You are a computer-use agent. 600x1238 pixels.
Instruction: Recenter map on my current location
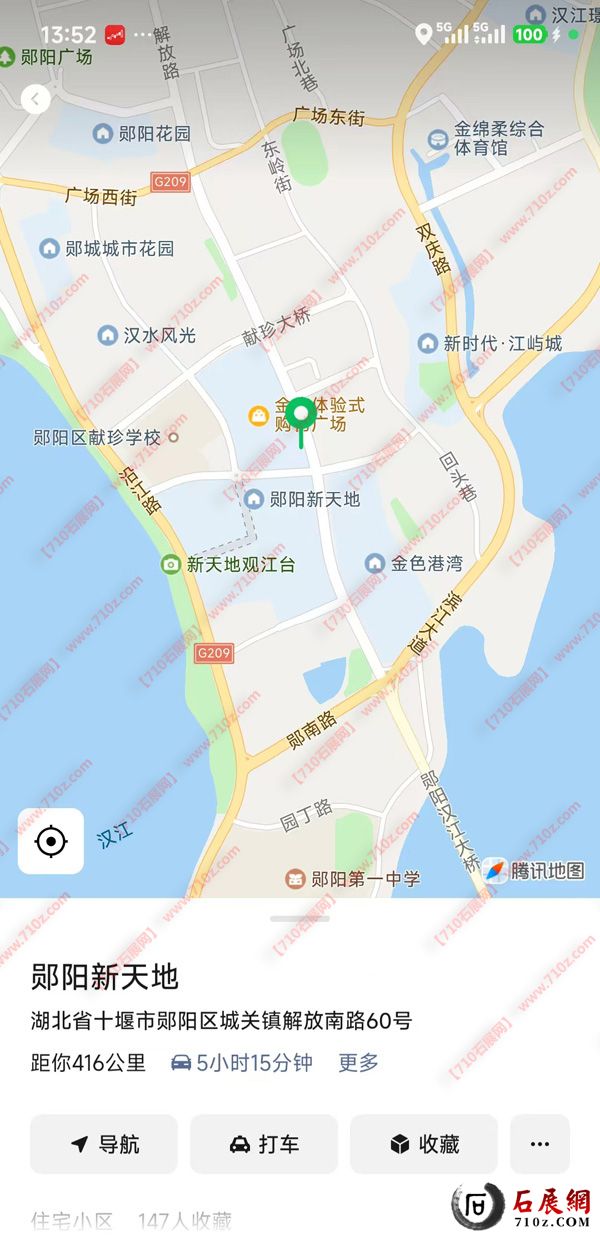coord(50,841)
